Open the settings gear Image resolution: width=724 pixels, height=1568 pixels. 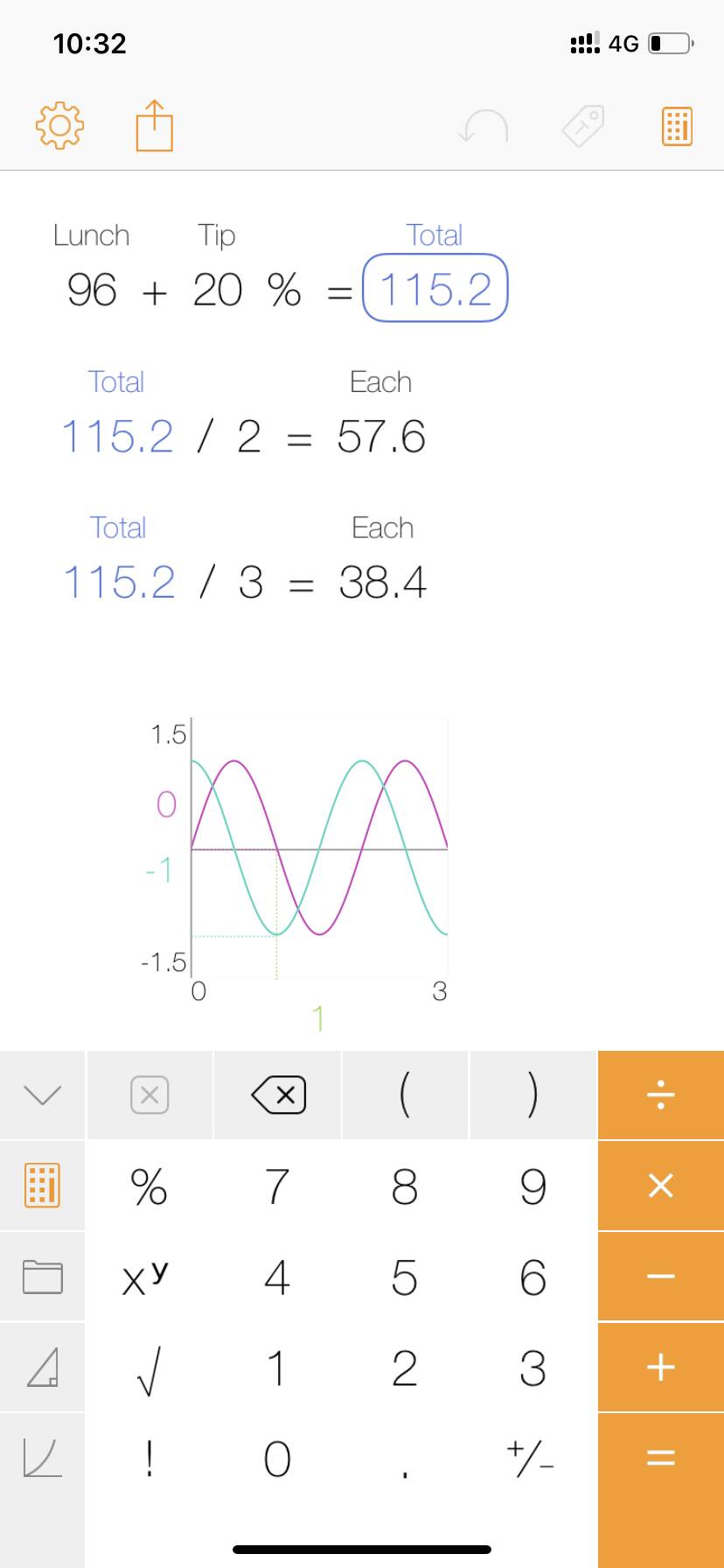(59, 126)
